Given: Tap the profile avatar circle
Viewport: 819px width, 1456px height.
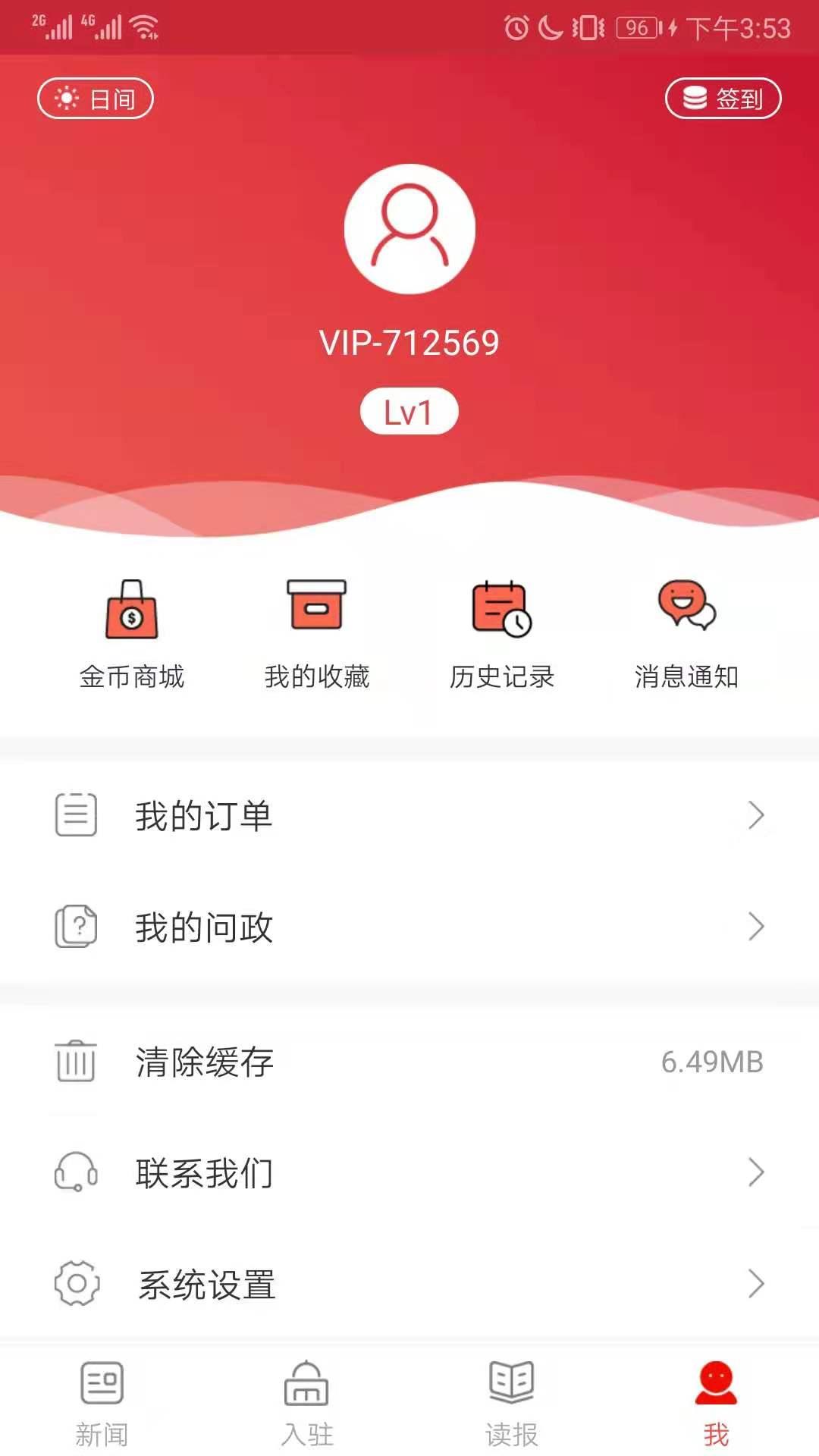Looking at the screenshot, I should [409, 229].
